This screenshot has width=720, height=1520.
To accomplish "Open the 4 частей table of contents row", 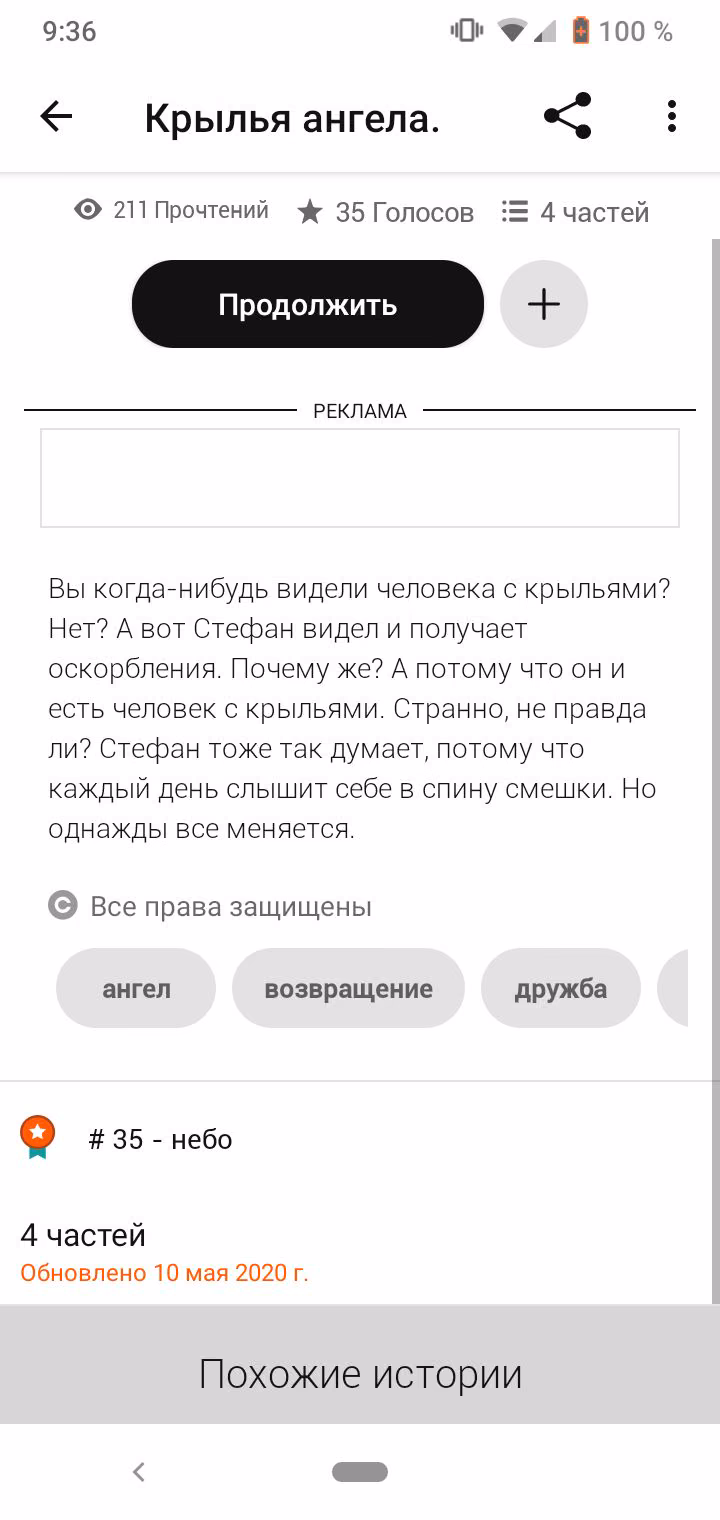I will point(360,1253).
